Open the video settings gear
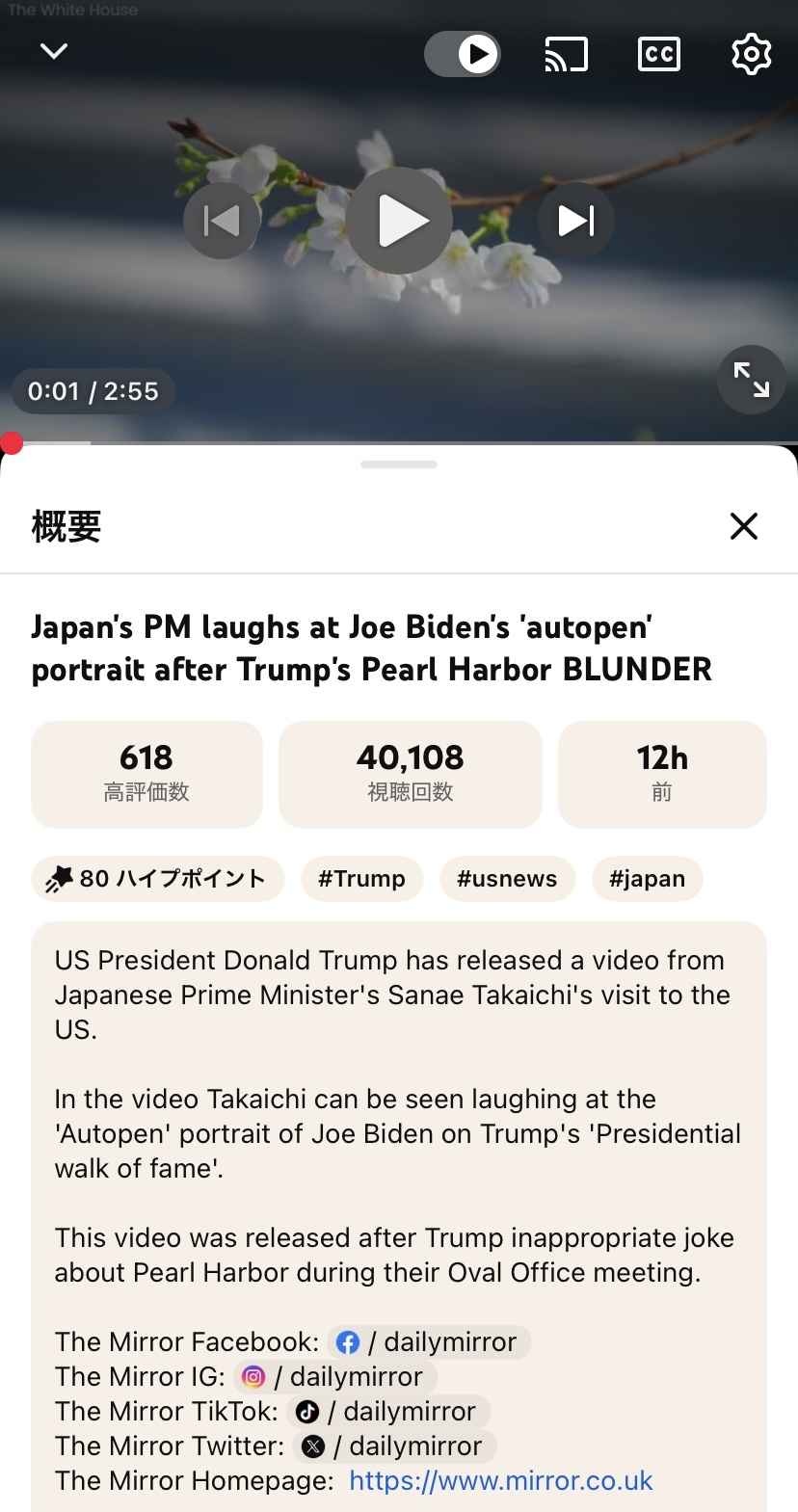Image resolution: width=798 pixels, height=1512 pixels. click(x=752, y=54)
